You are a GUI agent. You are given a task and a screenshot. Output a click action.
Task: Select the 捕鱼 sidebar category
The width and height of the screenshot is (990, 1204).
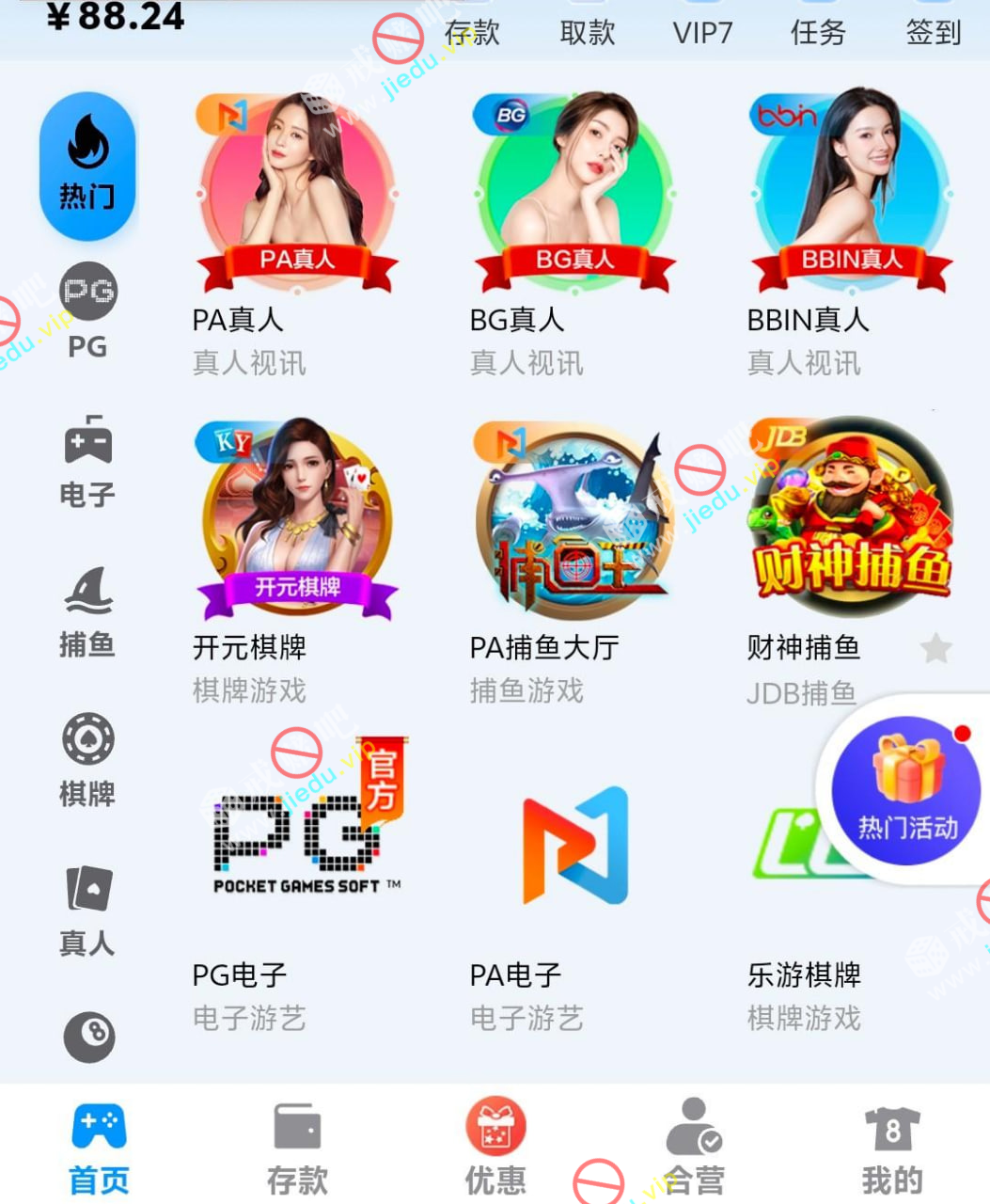click(87, 611)
